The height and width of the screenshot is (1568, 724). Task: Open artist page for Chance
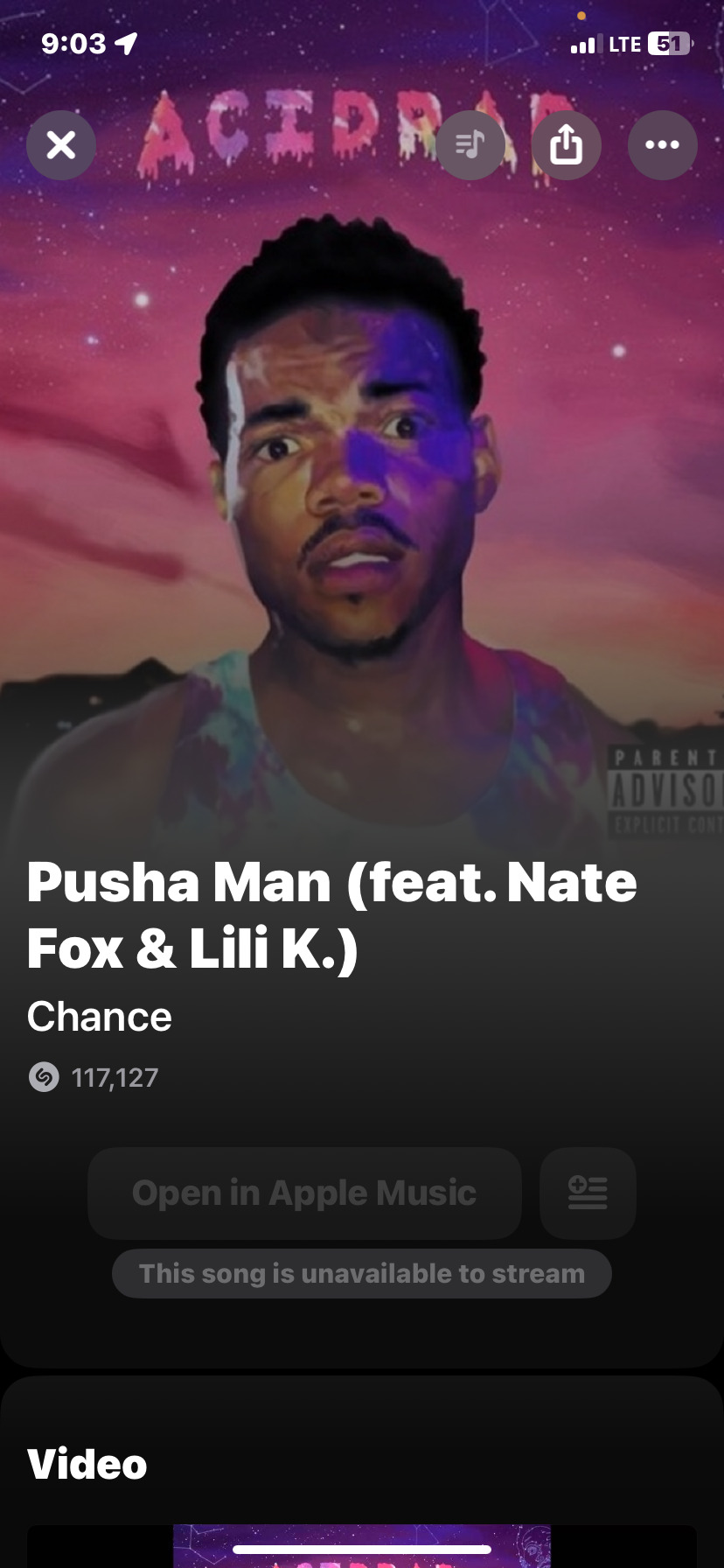coord(100,1017)
